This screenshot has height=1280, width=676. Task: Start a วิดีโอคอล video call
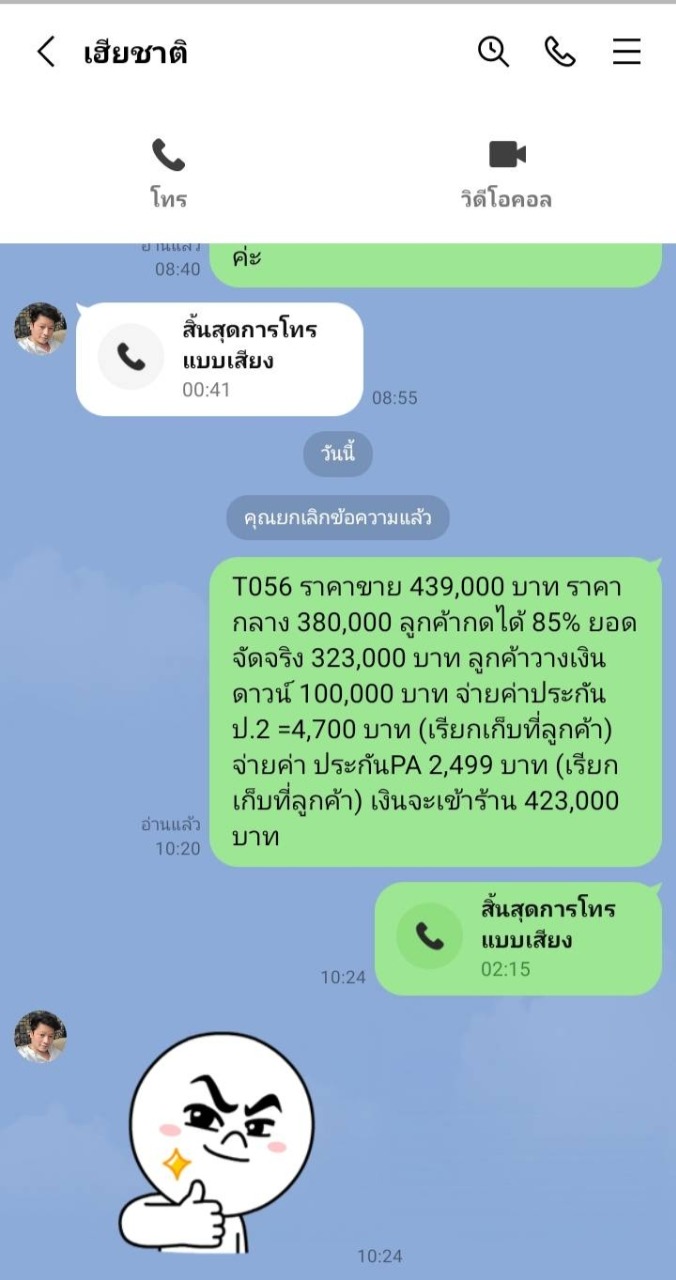click(x=507, y=172)
